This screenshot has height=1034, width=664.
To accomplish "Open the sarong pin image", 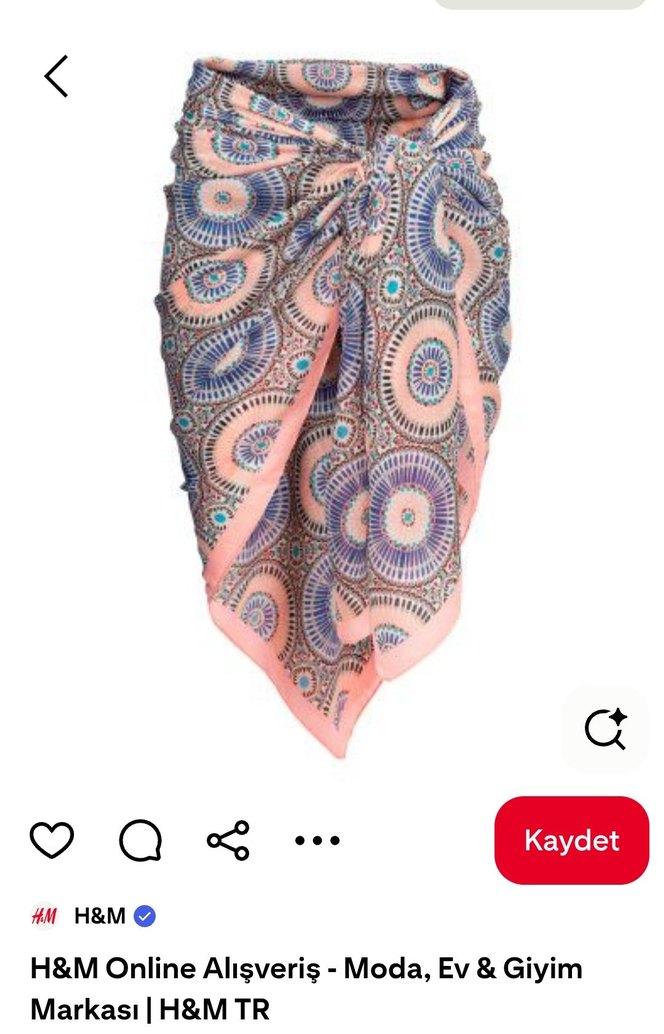I will tap(336, 400).
